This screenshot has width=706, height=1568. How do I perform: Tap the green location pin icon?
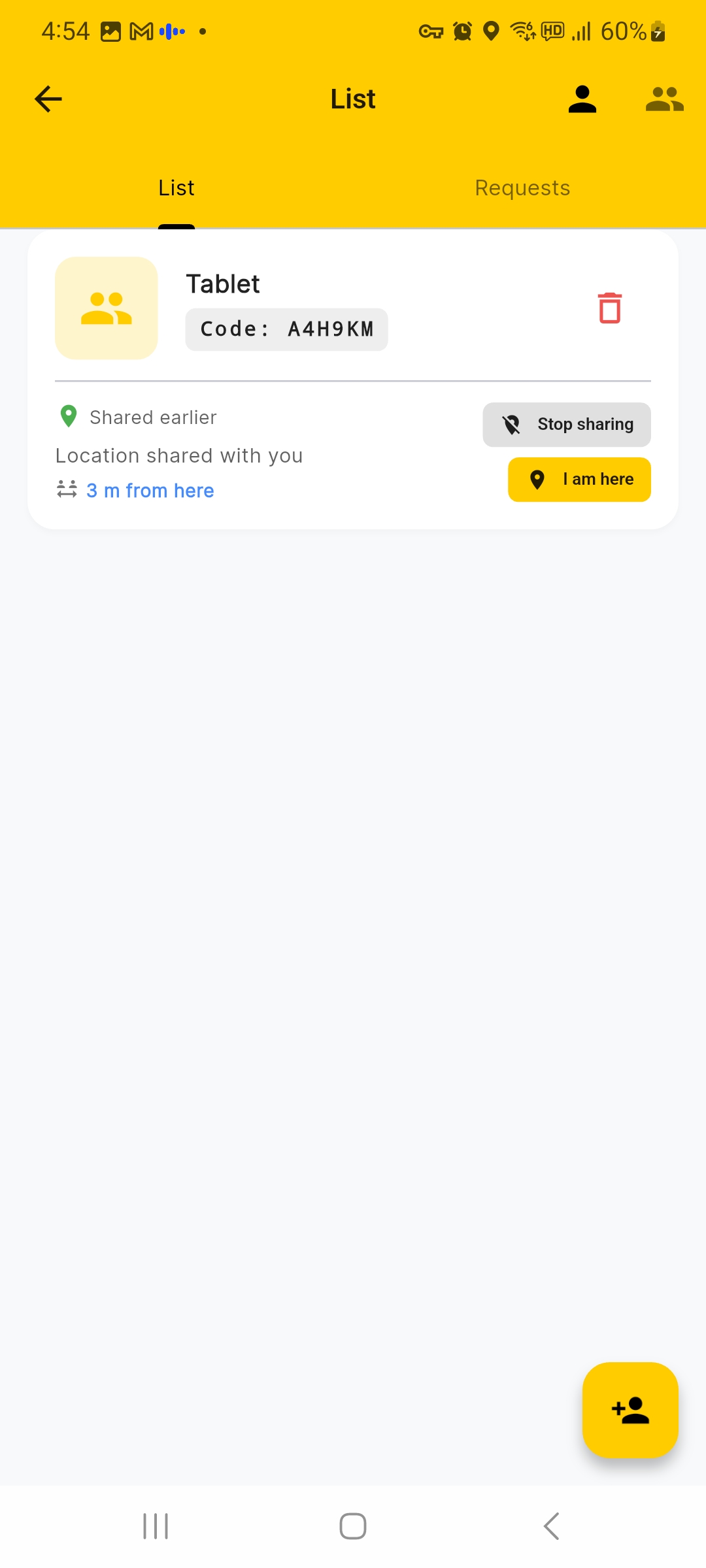pos(68,416)
